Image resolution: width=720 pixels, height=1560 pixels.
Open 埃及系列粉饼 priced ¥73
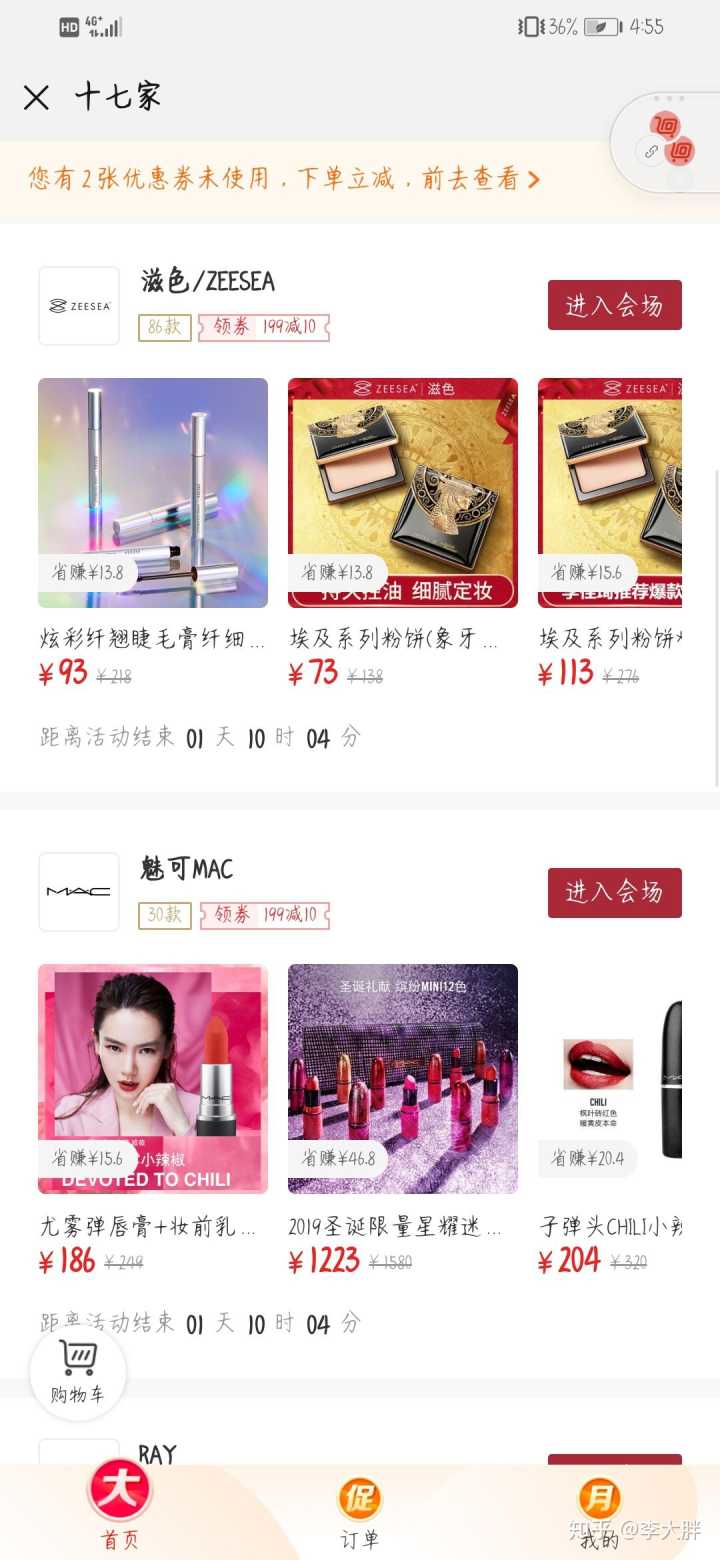tap(403, 493)
